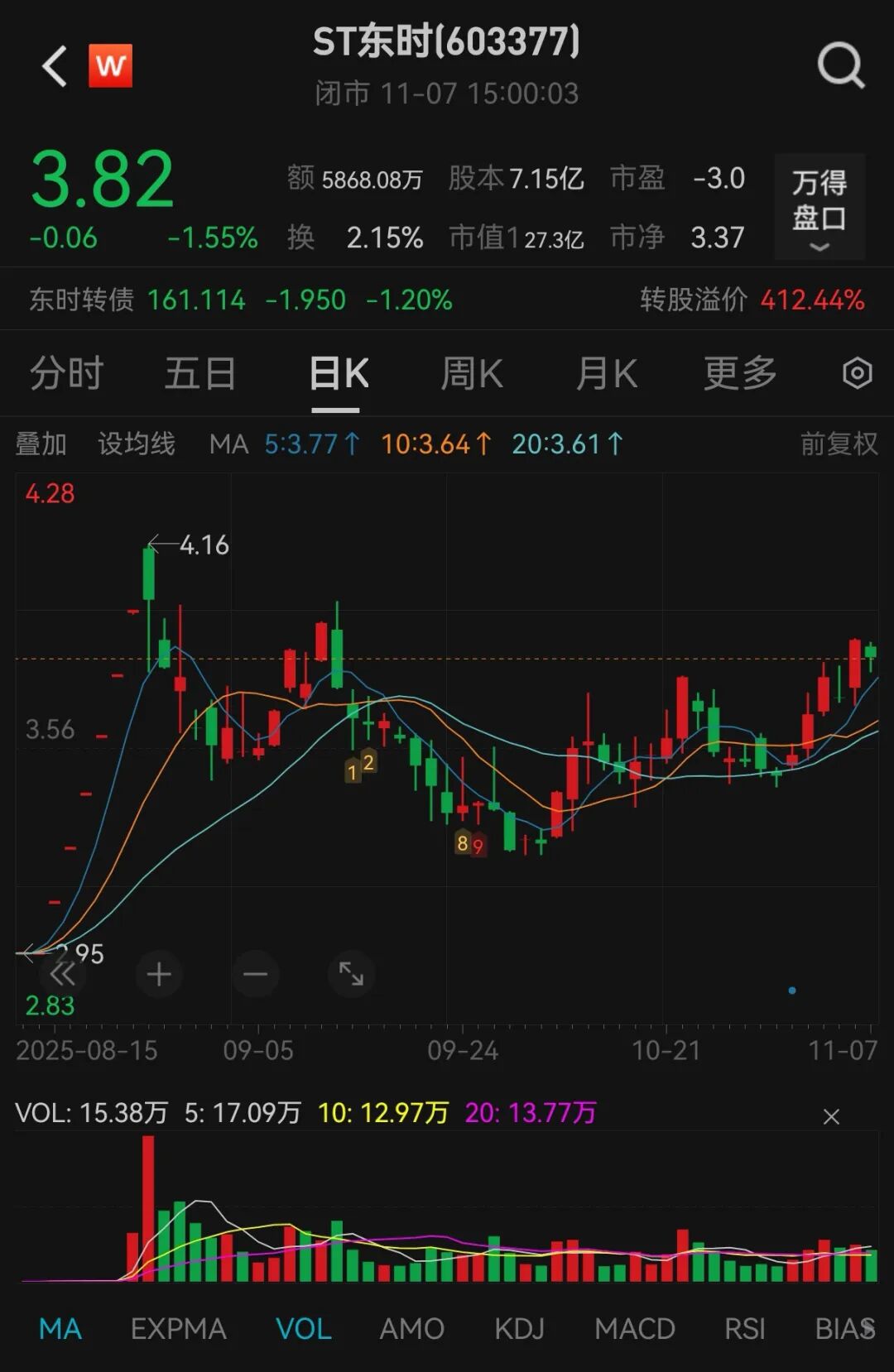This screenshot has width=894, height=1372.
Task: Open the 更多 chart period options
Action: tap(740, 373)
